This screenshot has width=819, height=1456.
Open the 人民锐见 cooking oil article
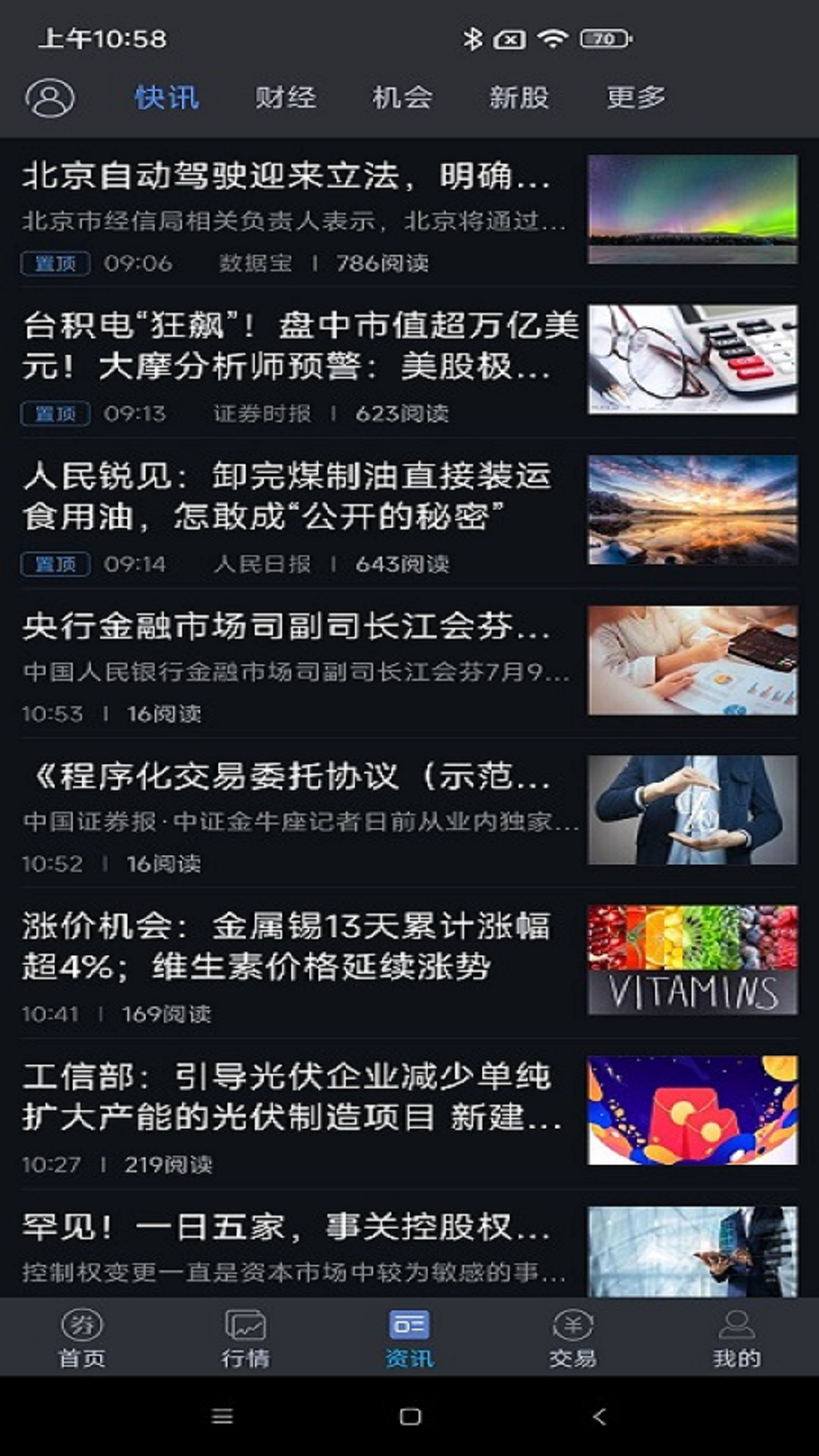click(287, 497)
